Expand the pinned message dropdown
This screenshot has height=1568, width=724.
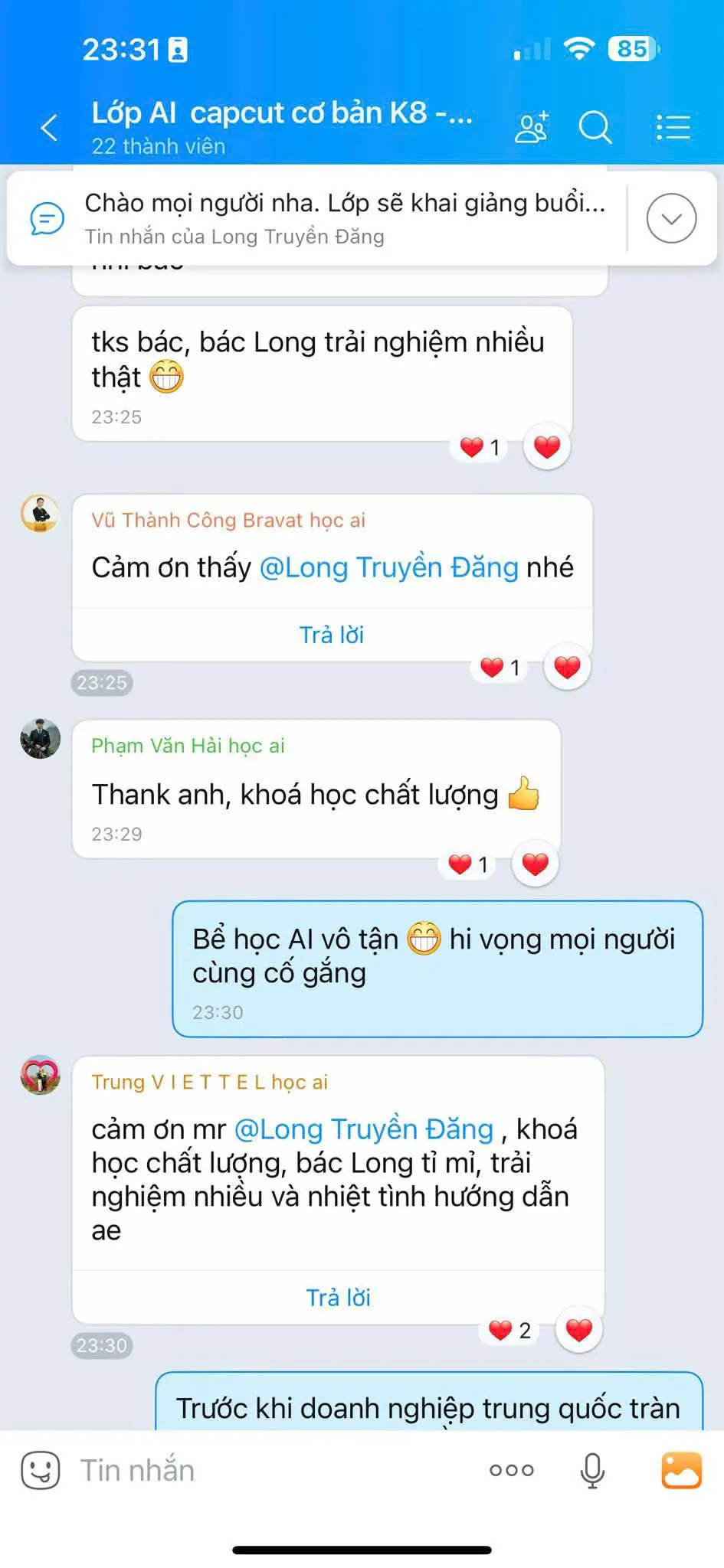pyautogui.click(x=670, y=219)
